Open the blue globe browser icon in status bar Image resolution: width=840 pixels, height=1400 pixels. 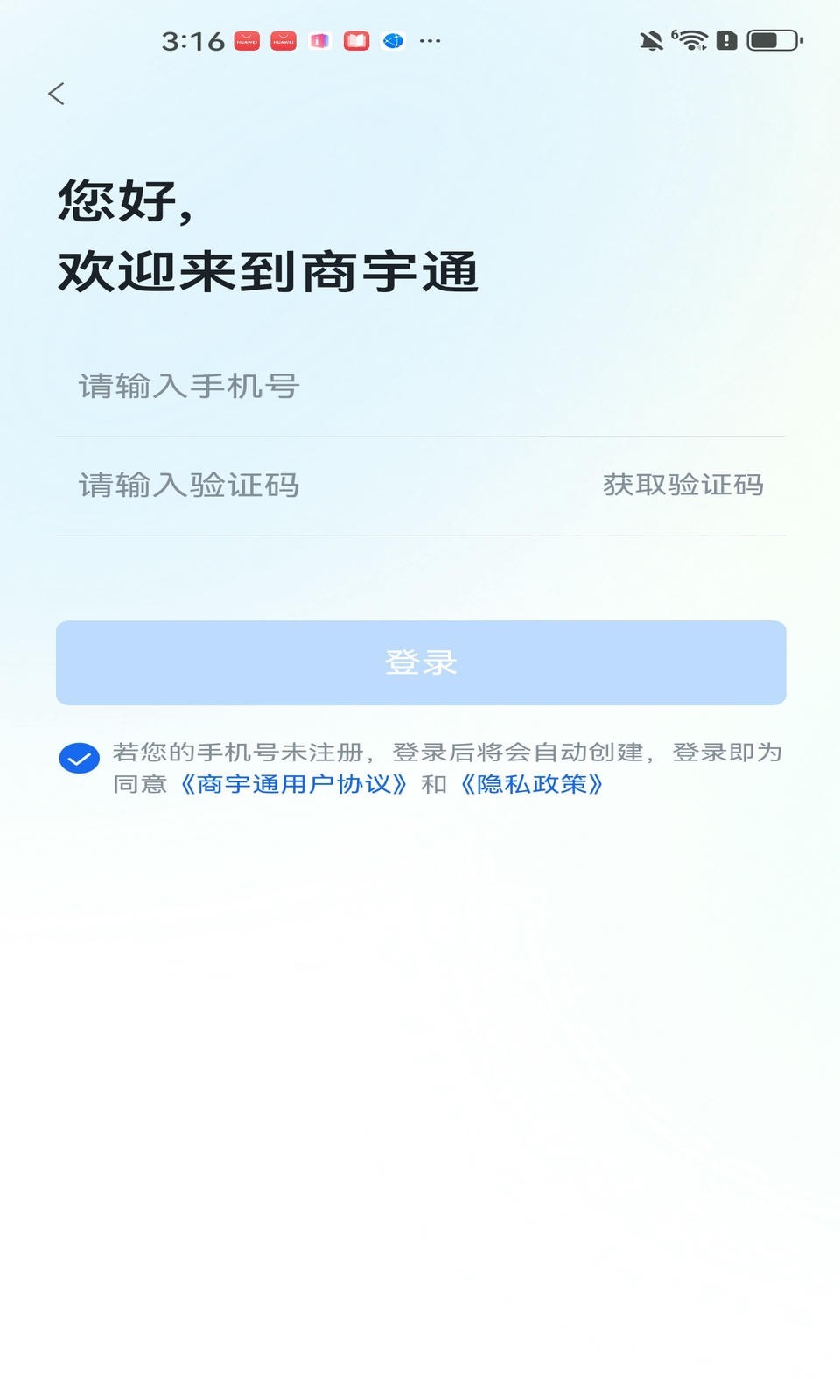[x=393, y=39]
